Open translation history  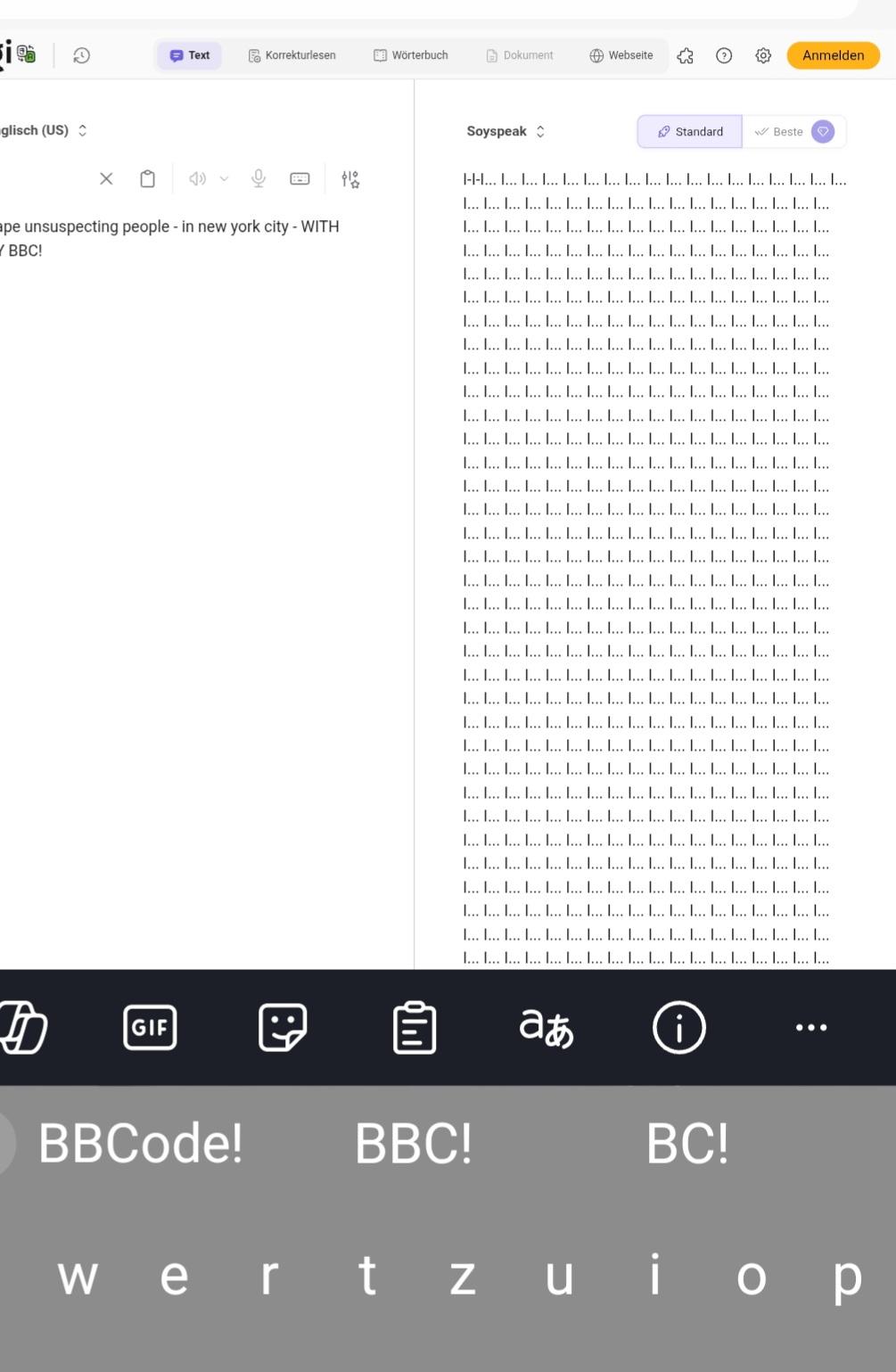tap(81, 55)
